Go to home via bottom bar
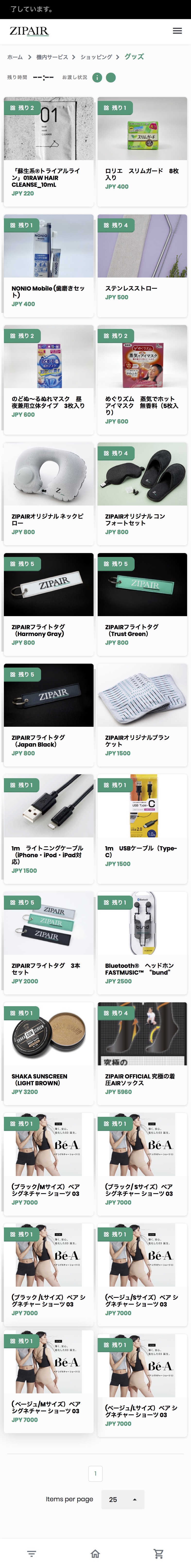 [x=95, y=1553]
